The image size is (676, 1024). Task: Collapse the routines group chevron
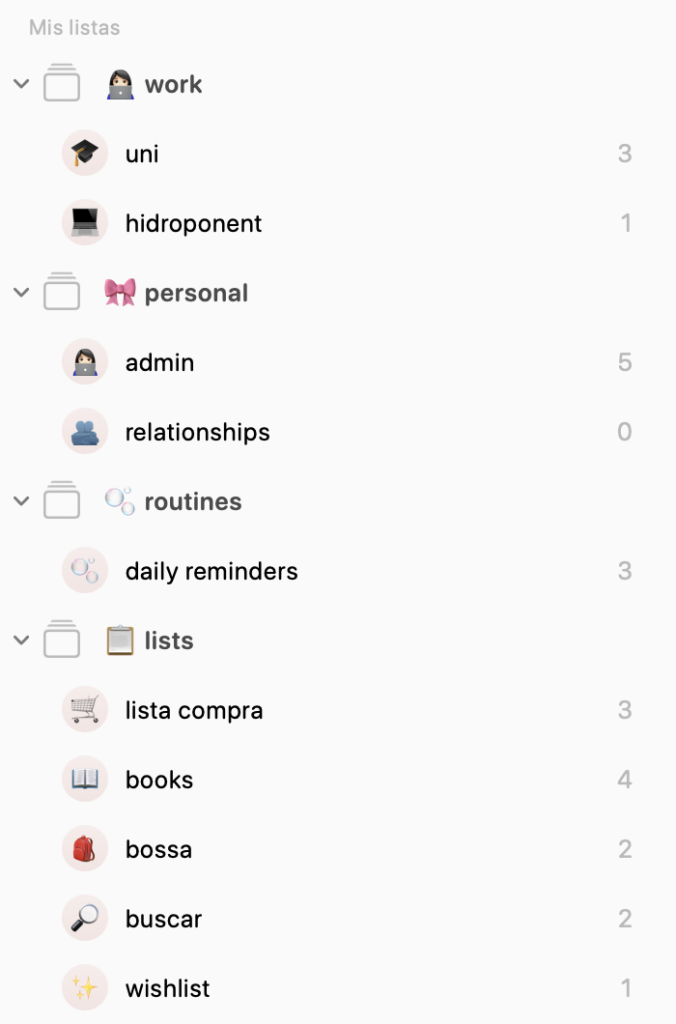(21, 501)
